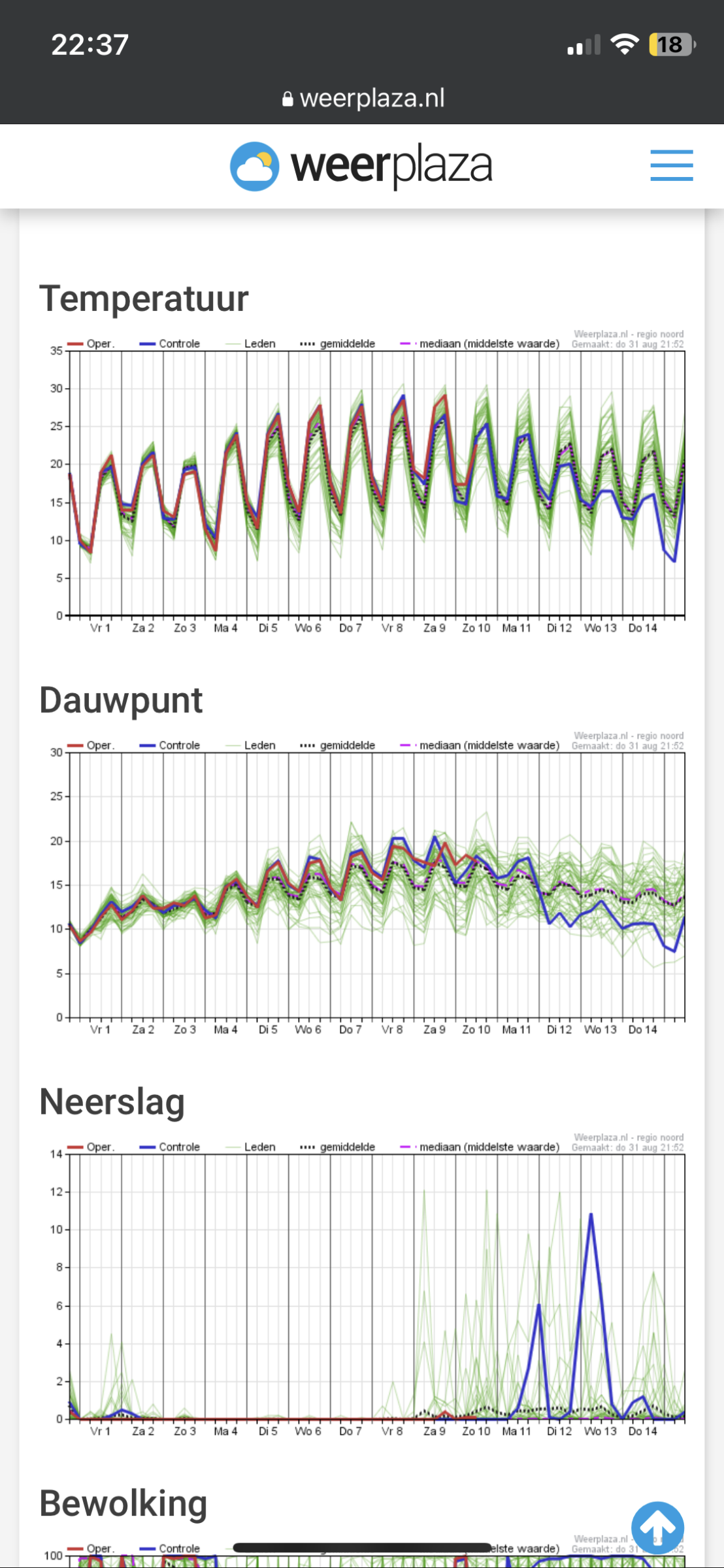724x1568 pixels.
Task: Tap the Weerplaza logo to go home
Action: (x=361, y=166)
